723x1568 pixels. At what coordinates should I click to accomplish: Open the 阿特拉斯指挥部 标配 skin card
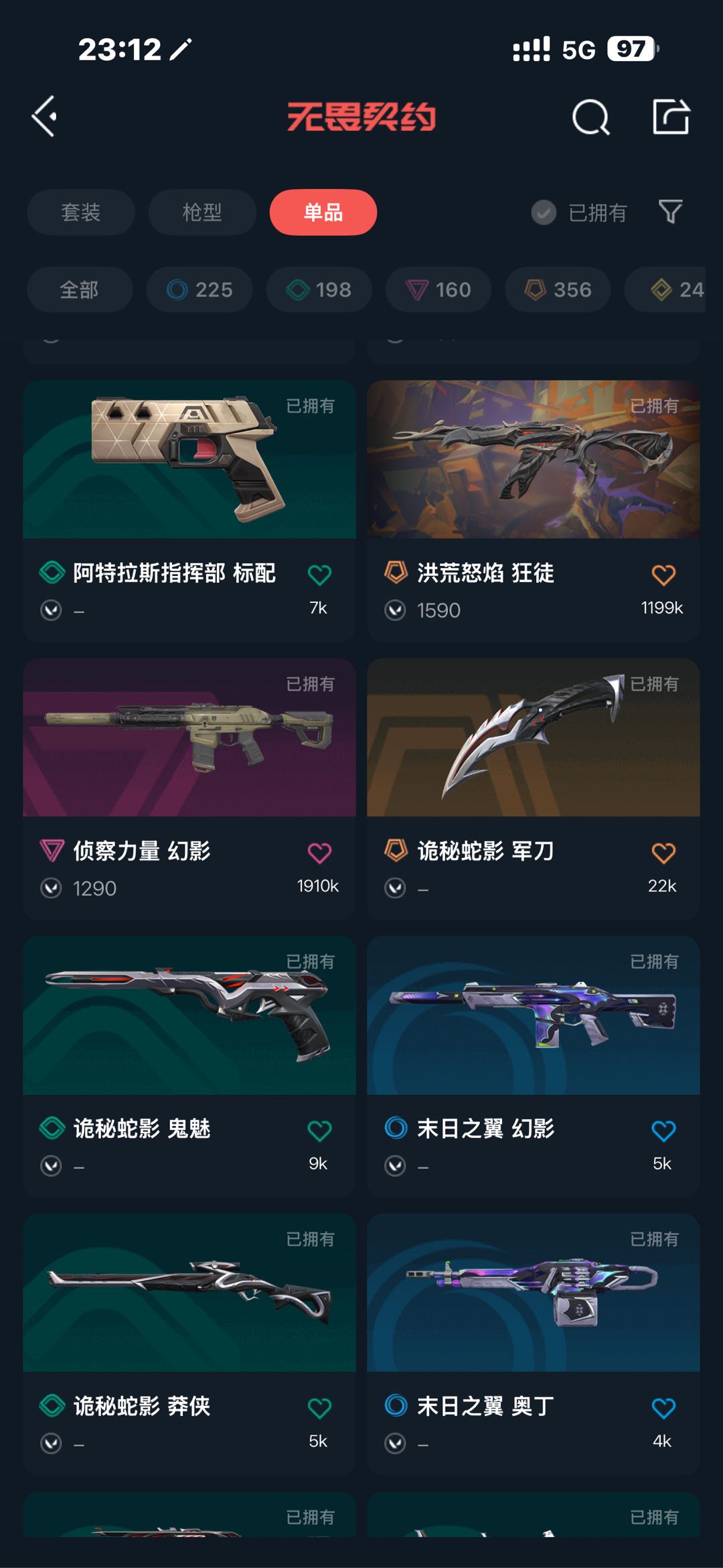(189, 511)
